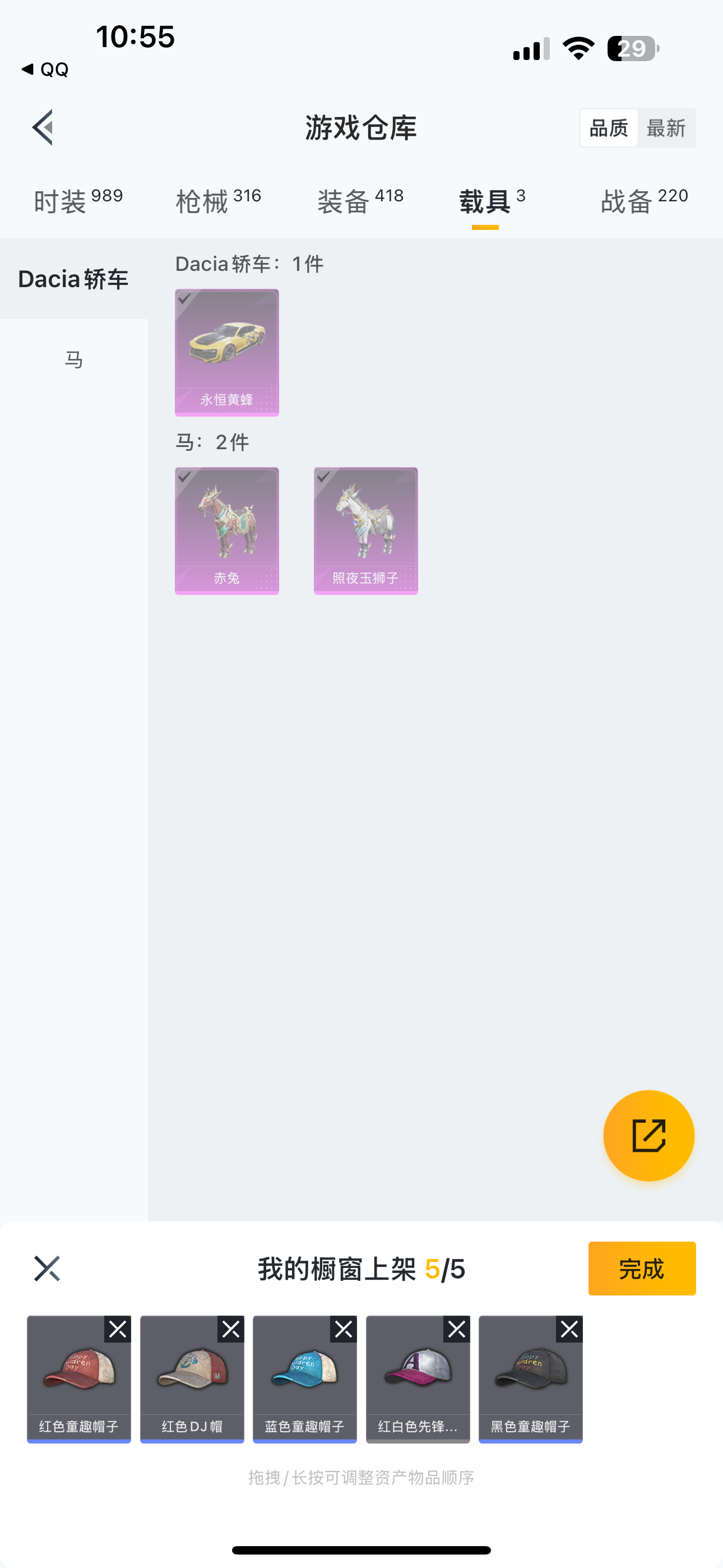Go back from the 游戏仓库 page
This screenshot has width=723, height=1568.
point(43,128)
